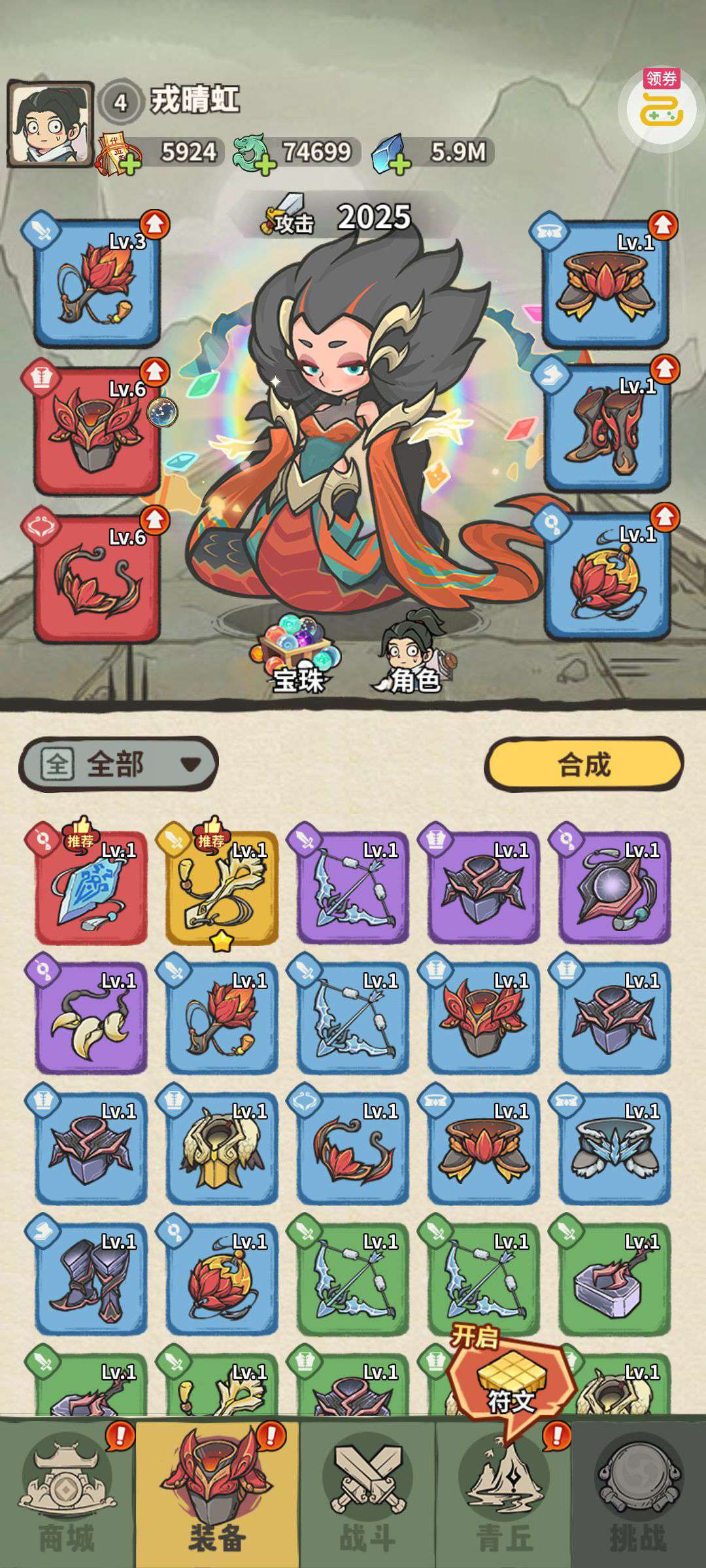Add more blue crystal currency
Viewport: 706px width, 1568px height.
coord(399,165)
